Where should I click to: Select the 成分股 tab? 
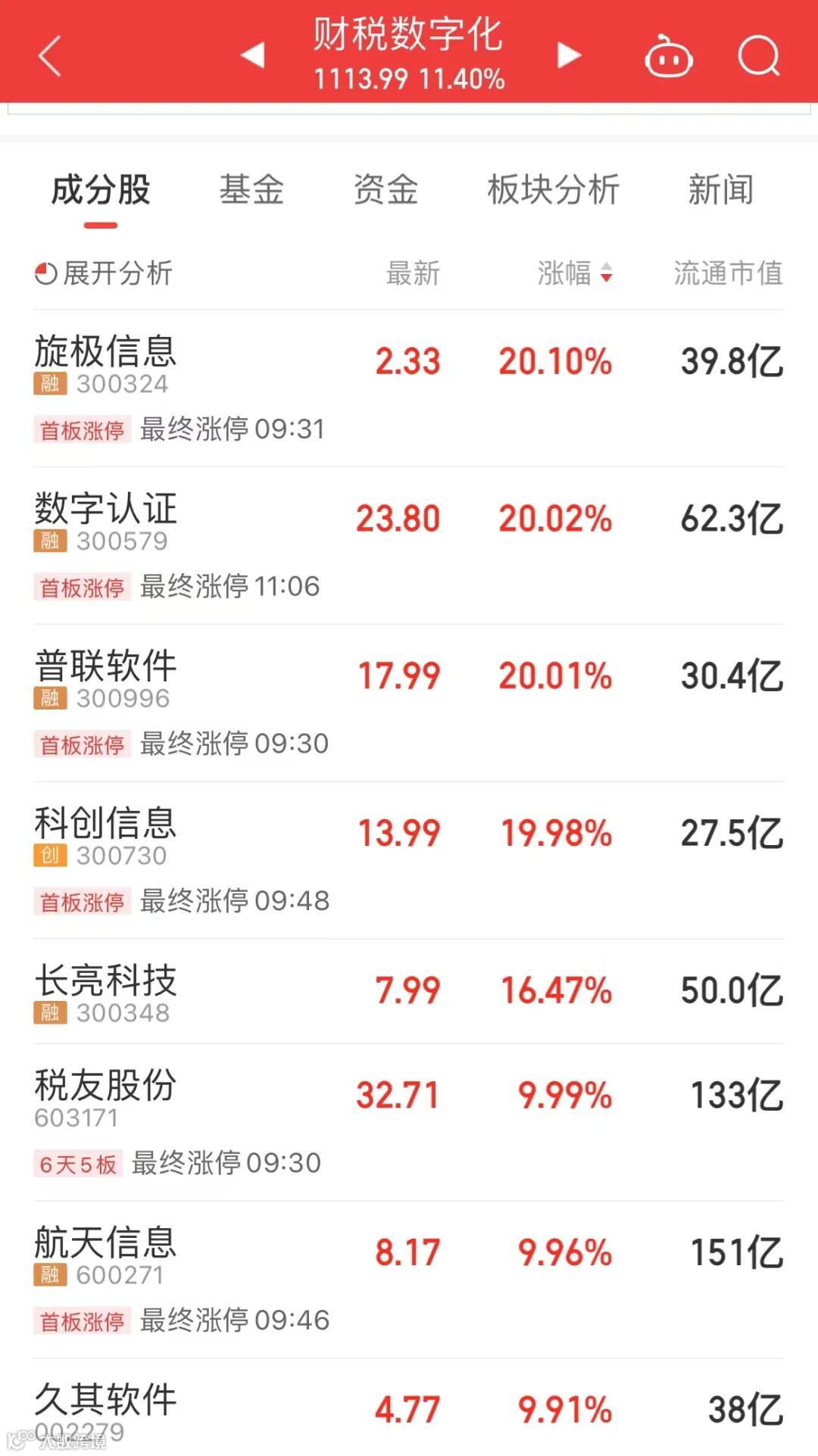point(101,190)
